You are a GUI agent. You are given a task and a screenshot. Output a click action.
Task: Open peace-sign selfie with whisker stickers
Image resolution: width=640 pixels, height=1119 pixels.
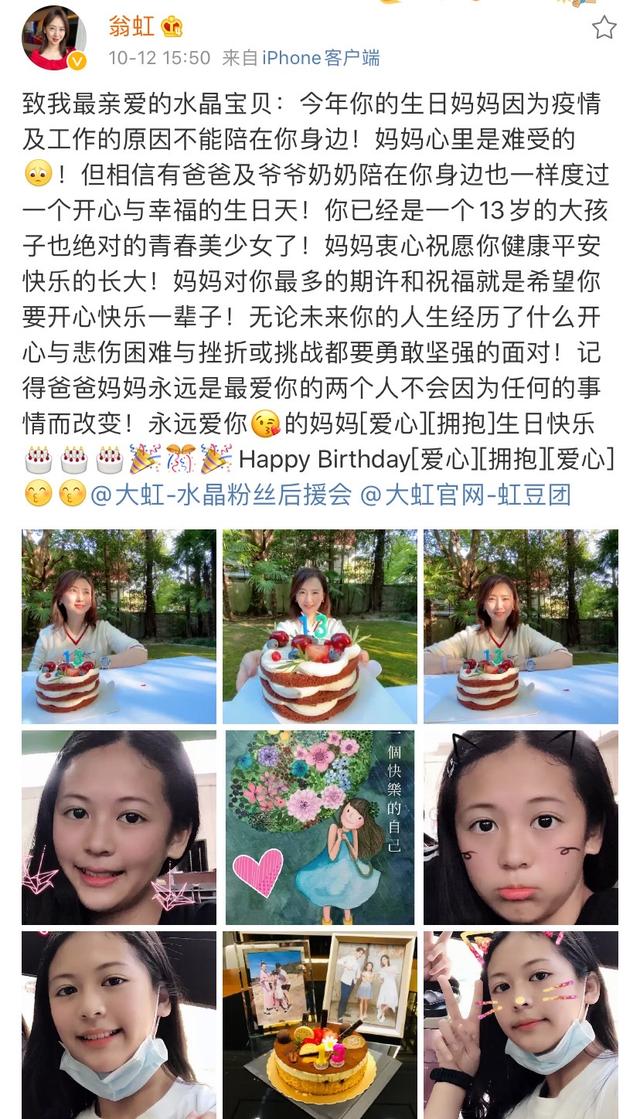tap(520, 1024)
